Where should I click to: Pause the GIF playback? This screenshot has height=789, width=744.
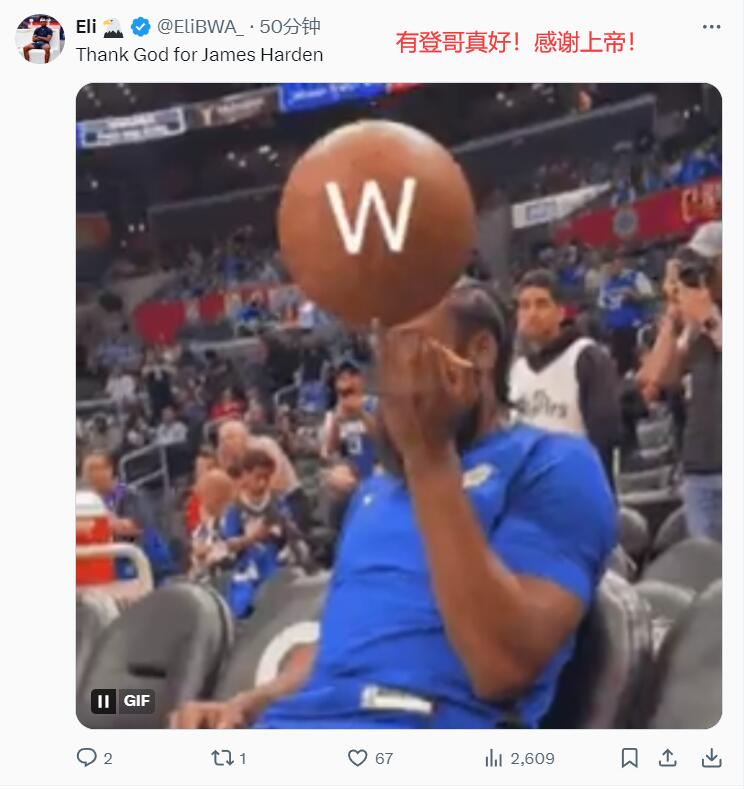point(104,701)
